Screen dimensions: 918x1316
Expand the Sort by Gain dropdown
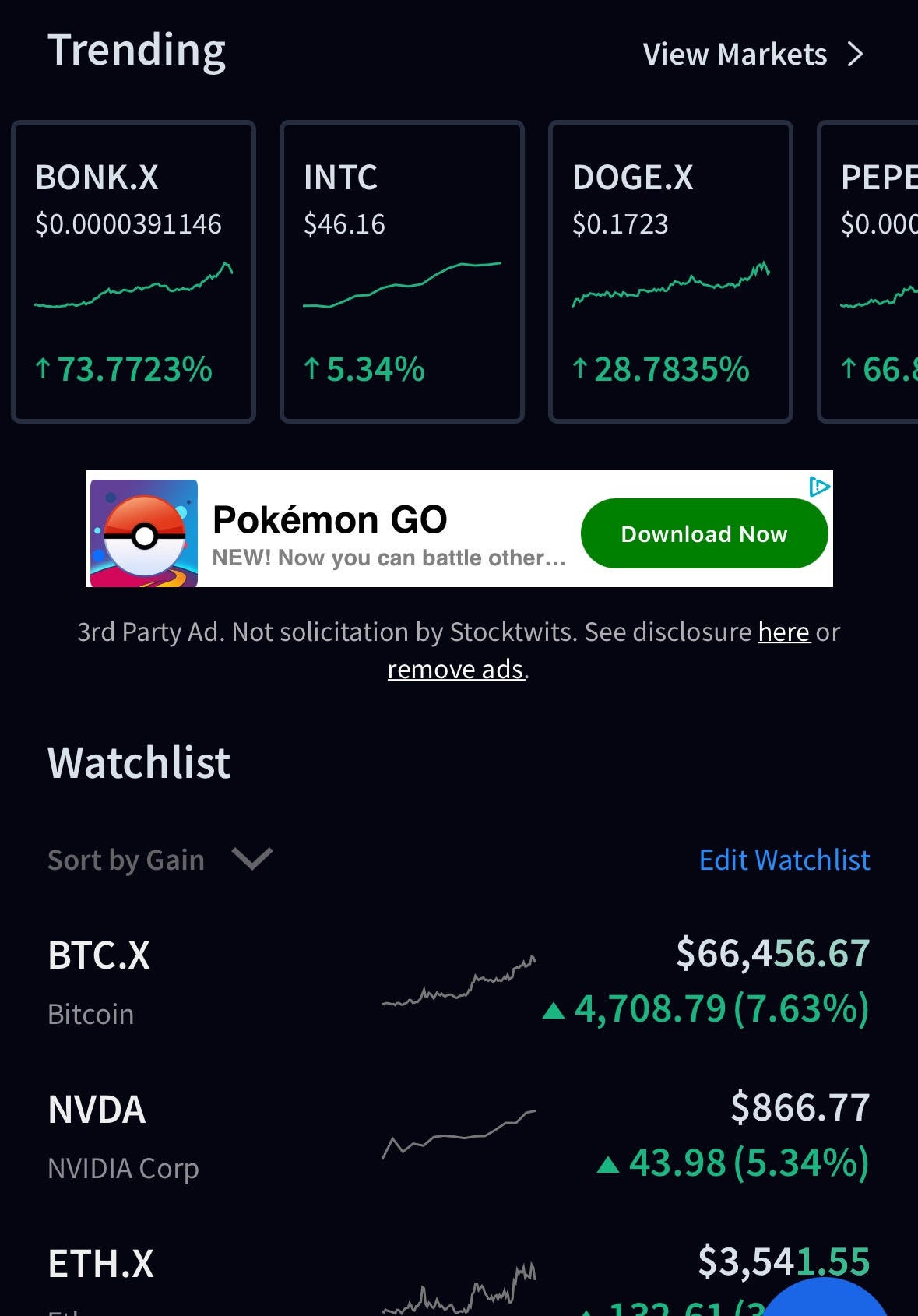160,860
